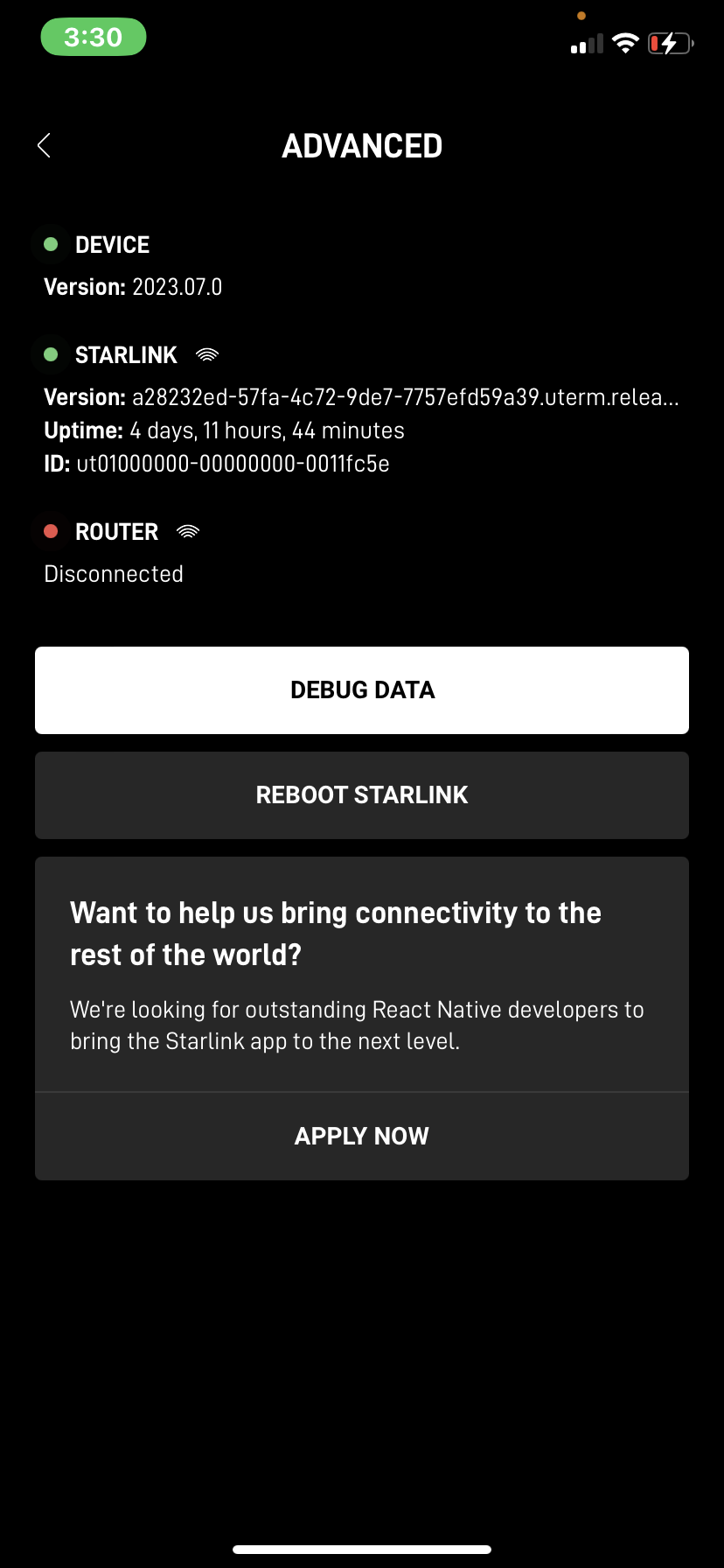
Task: Tap Apply Now for developer jobs
Action: [362, 1136]
